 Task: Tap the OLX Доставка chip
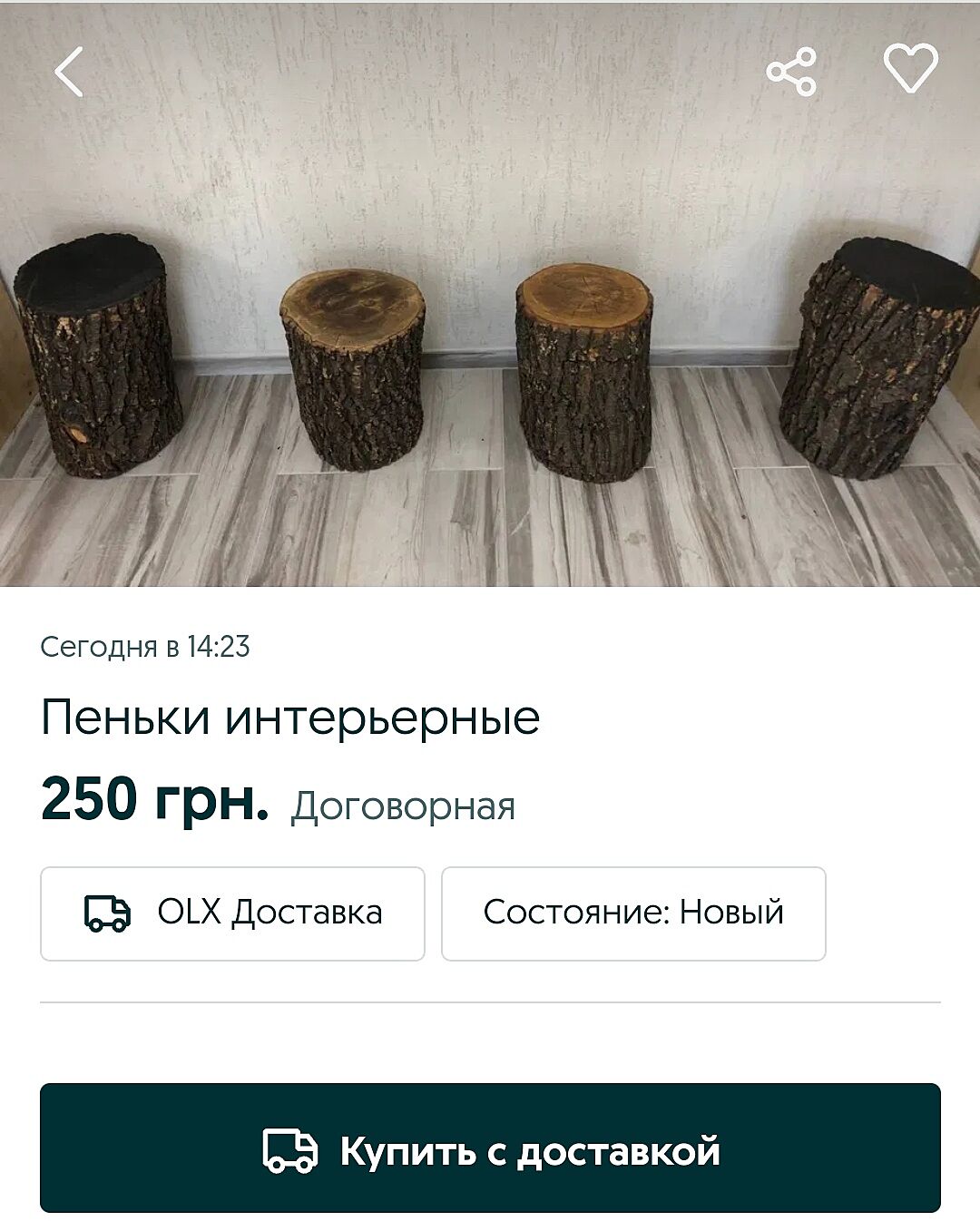click(232, 913)
